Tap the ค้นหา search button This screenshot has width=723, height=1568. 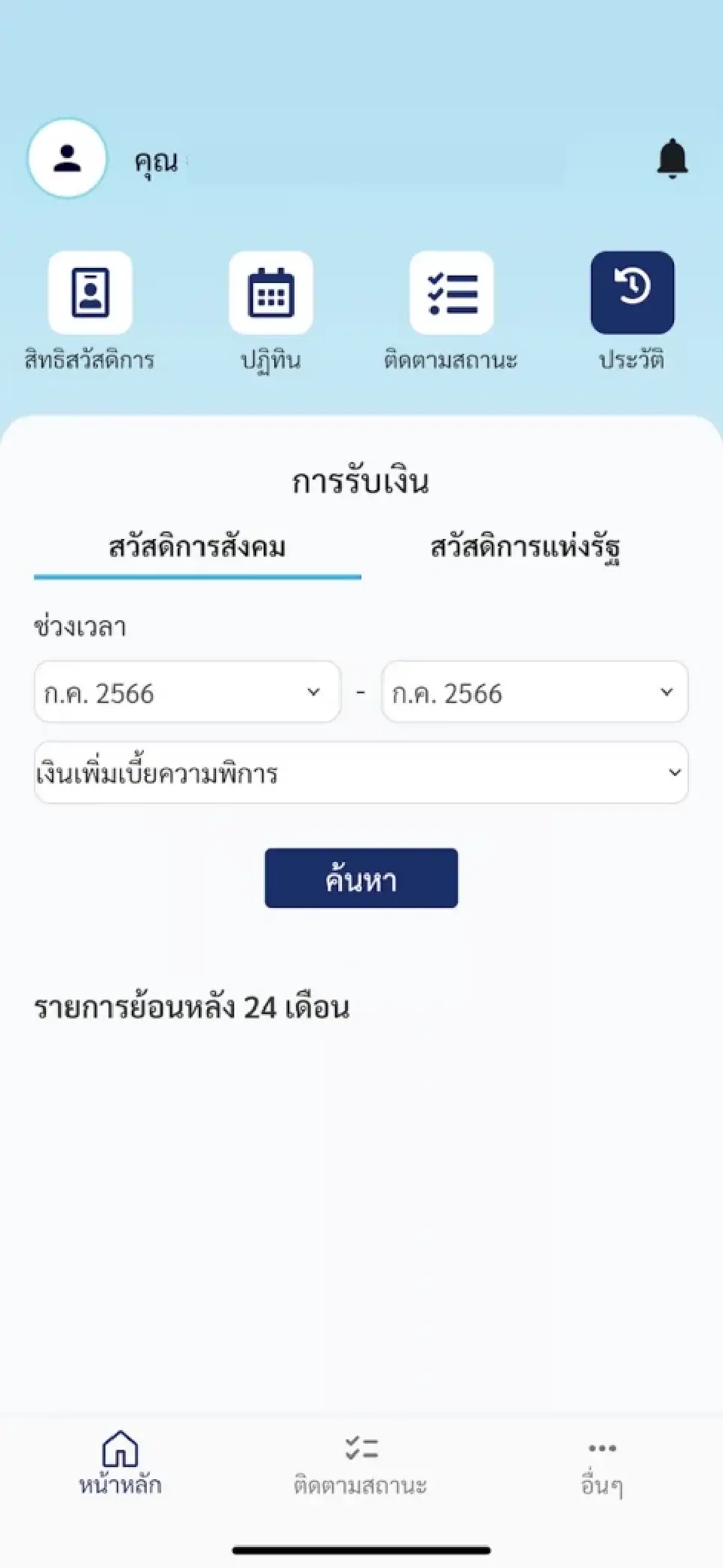coord(361,878)
